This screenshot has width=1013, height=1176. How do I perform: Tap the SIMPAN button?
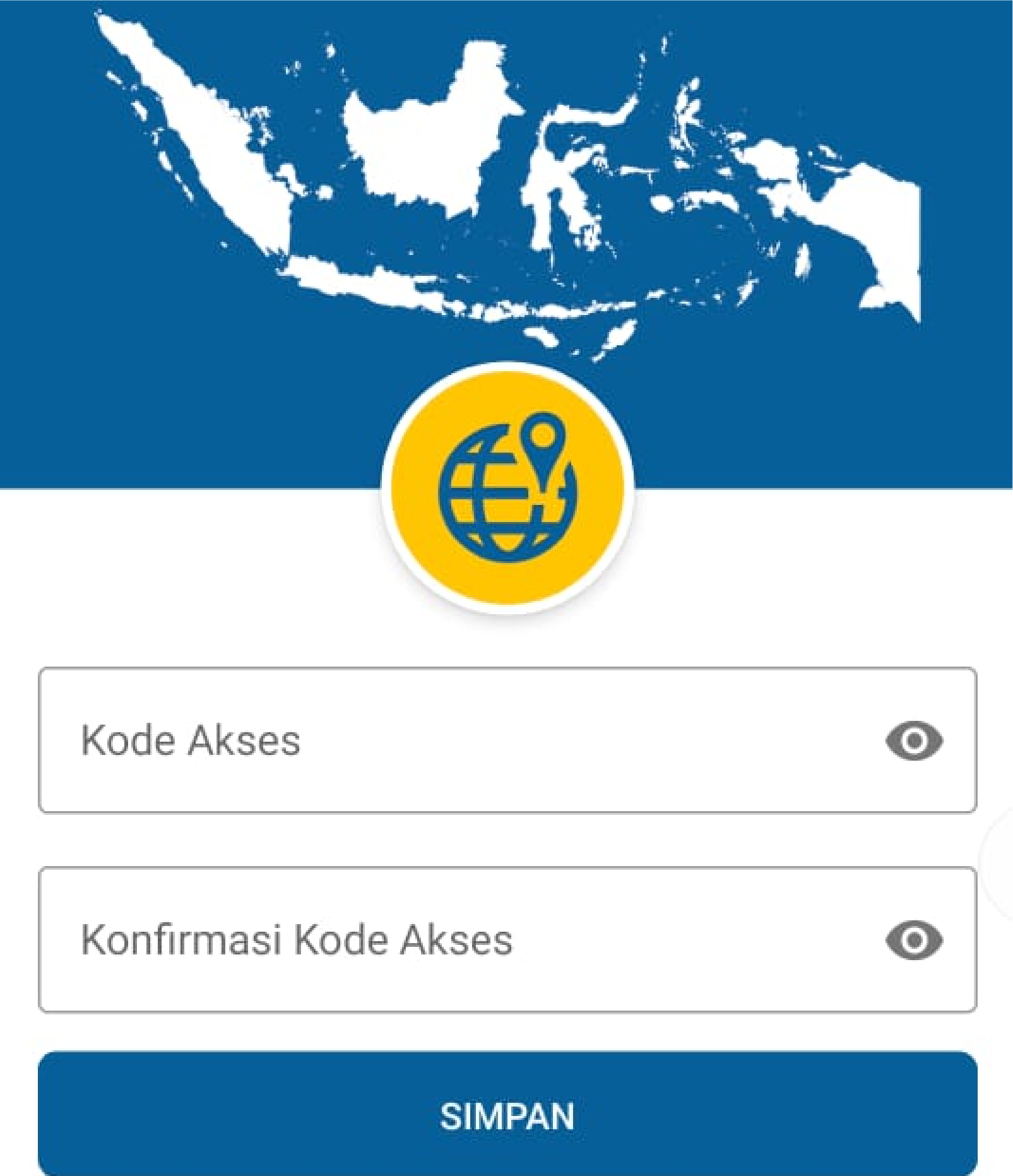[507, 1116]
